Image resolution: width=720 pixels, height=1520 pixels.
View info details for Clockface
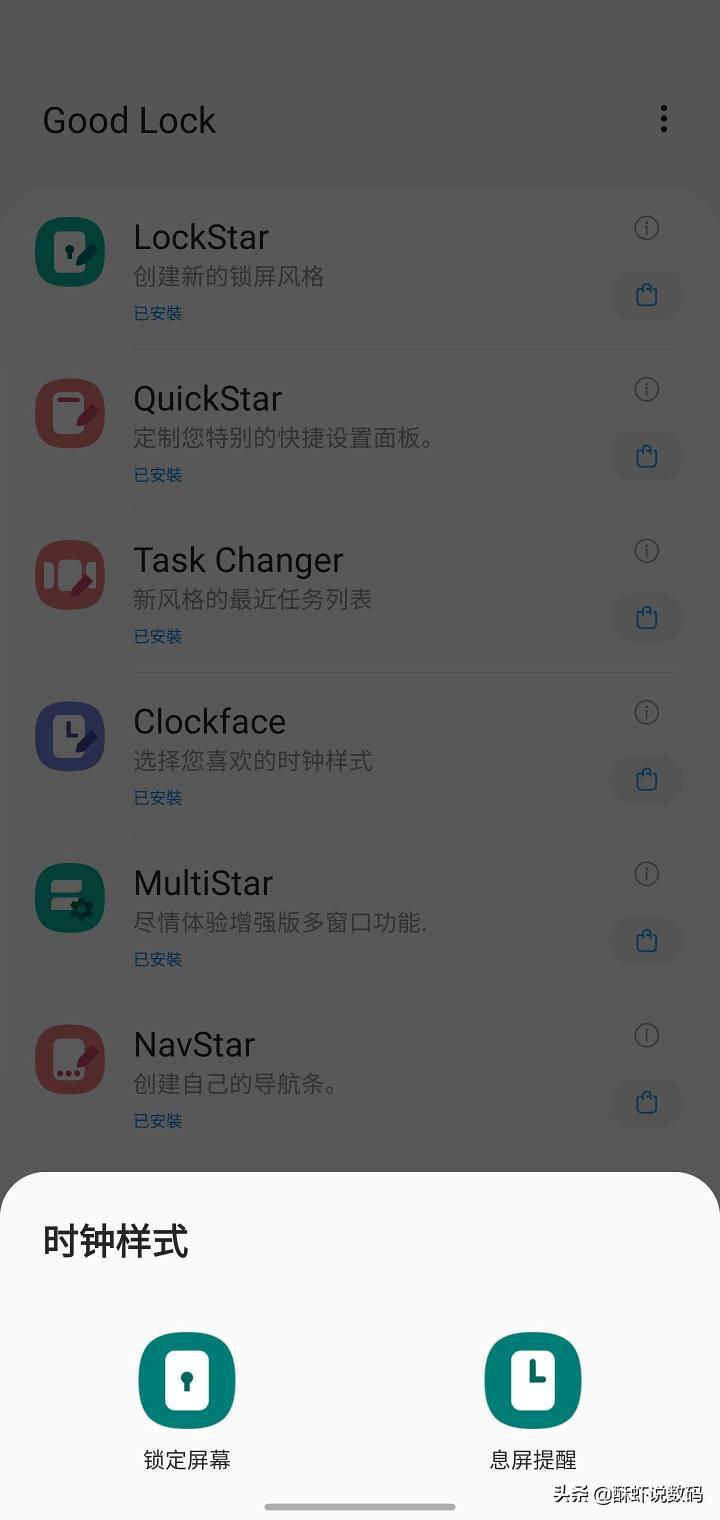646,713
